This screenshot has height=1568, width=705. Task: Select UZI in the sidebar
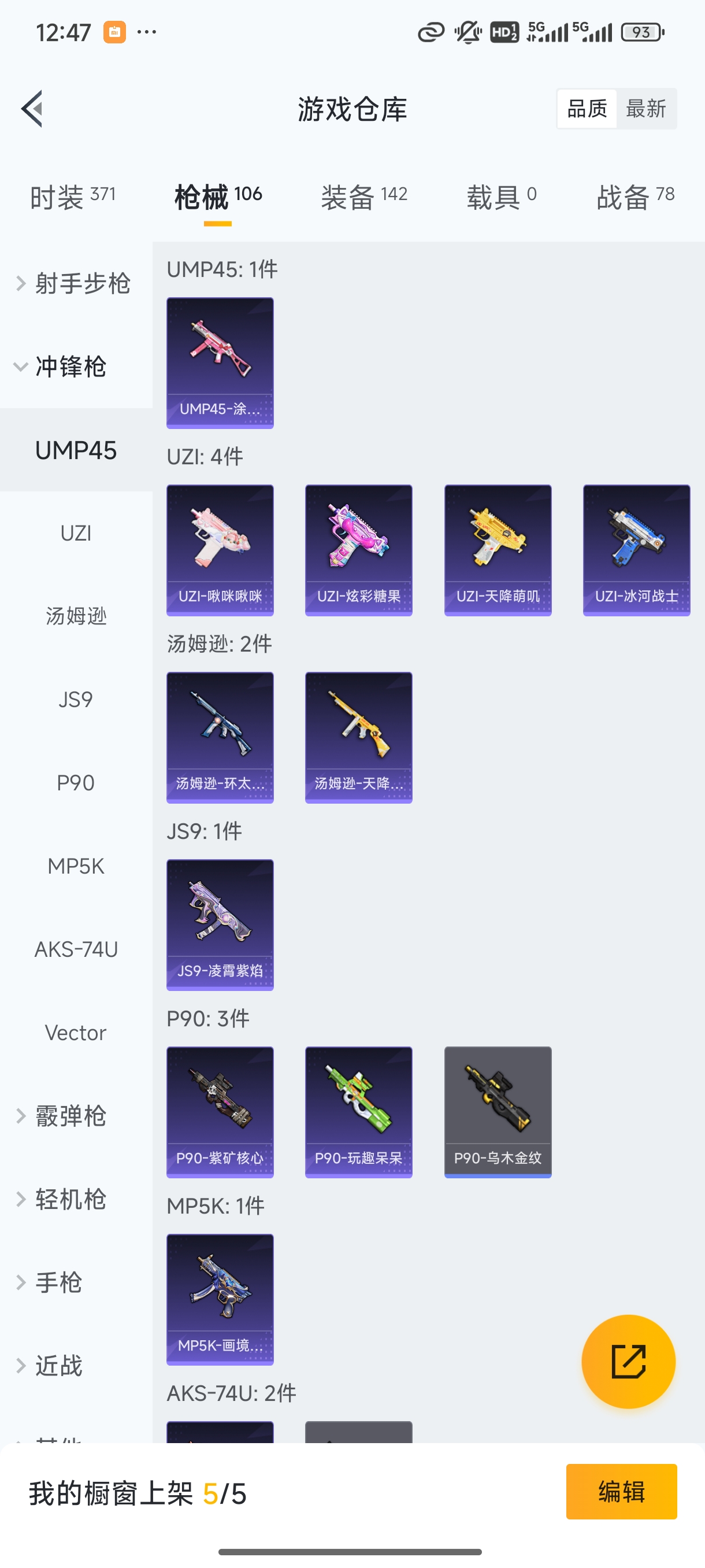pyautogui.click(x=76, y=533)
